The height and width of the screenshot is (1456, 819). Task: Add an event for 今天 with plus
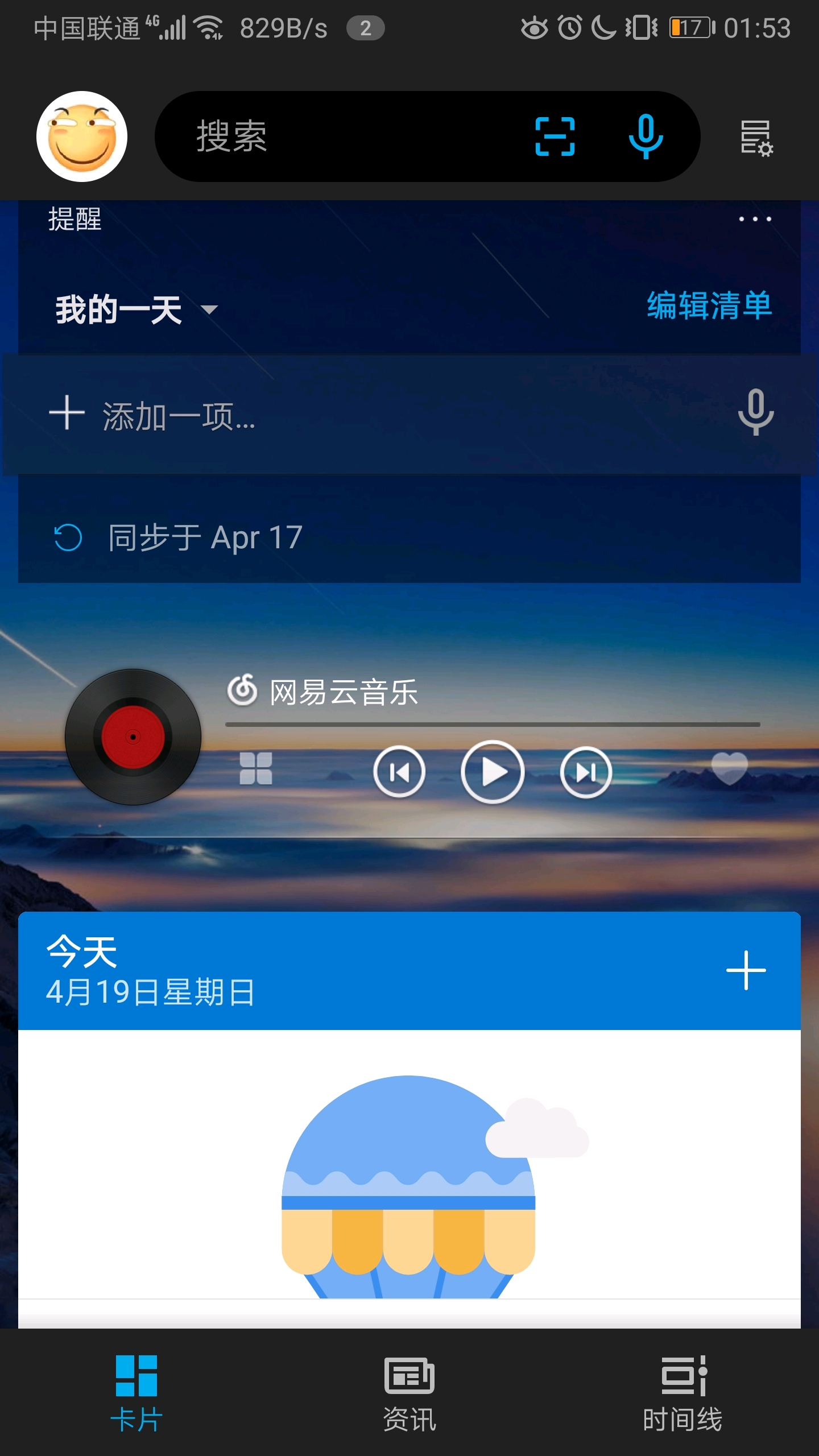(746, 970)
